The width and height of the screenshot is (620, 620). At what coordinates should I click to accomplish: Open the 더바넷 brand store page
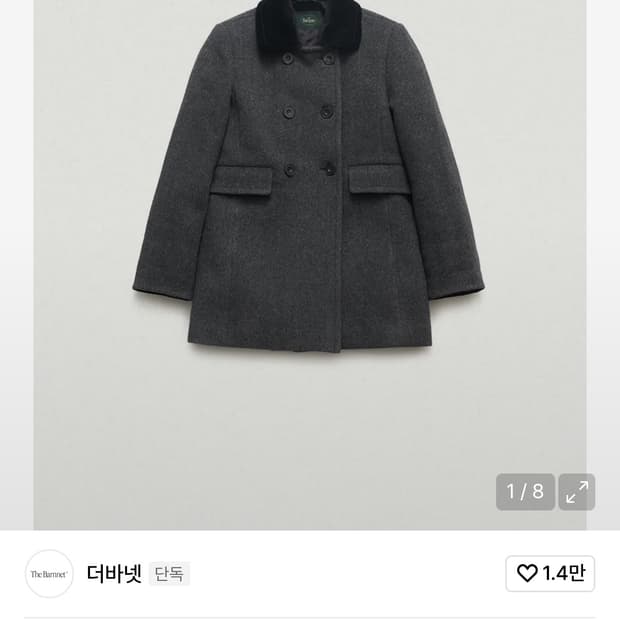click(114, 574)
